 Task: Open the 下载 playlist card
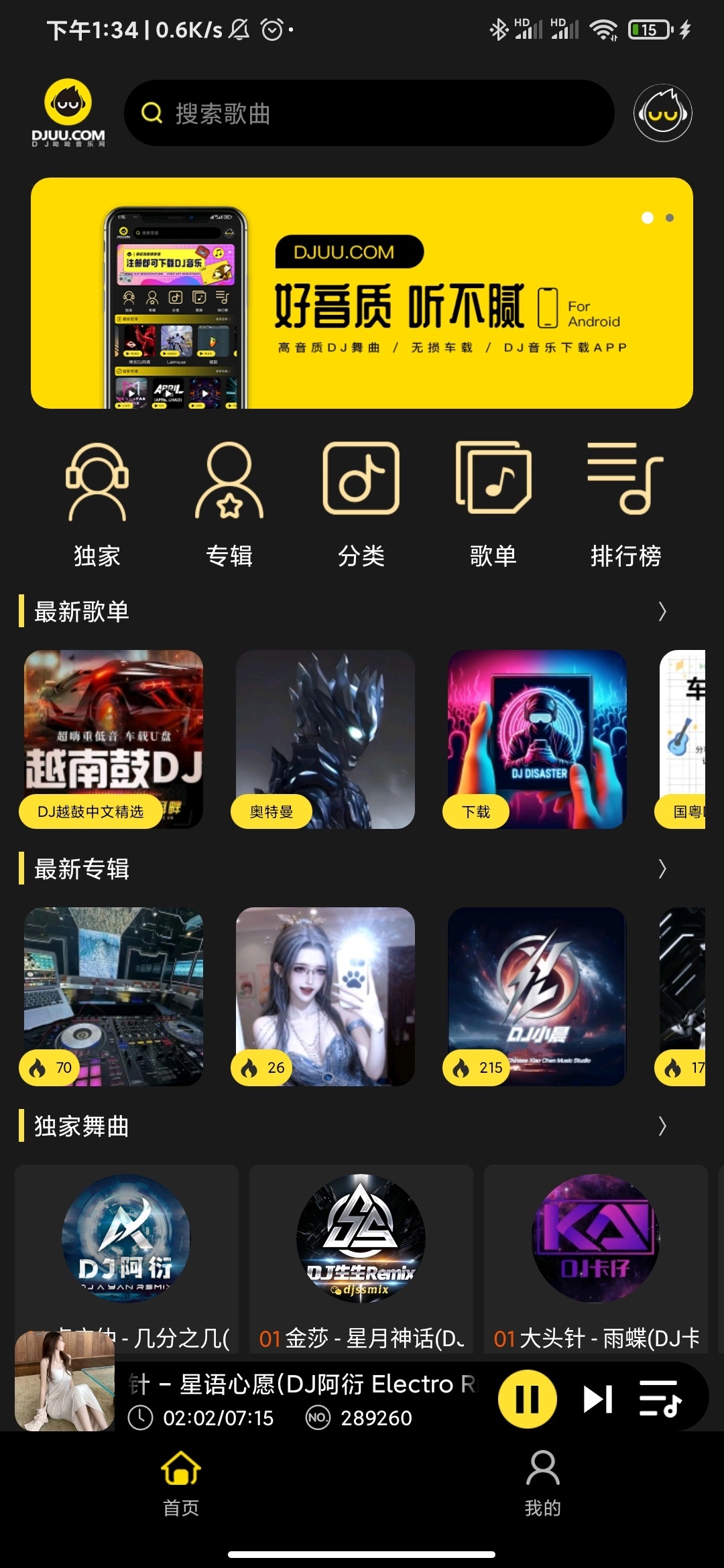537,739
